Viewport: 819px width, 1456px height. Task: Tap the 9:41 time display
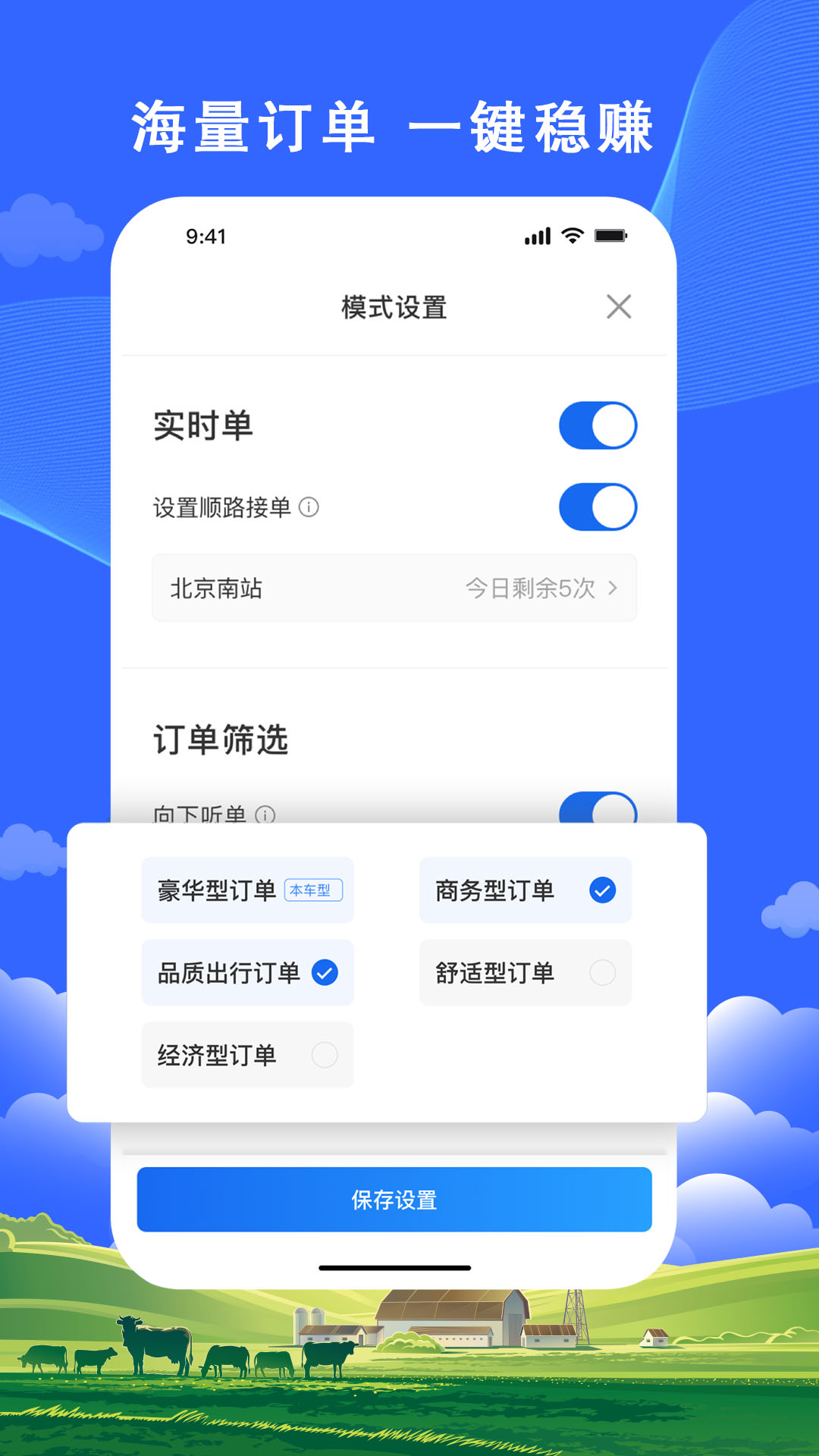tap(206, 237)
